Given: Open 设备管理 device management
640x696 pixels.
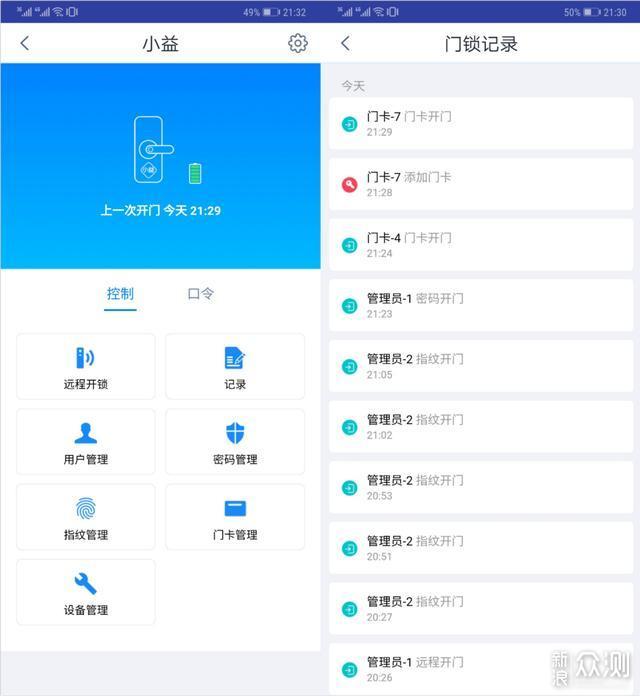Looking at the screenshot, I should coord(86,592).
